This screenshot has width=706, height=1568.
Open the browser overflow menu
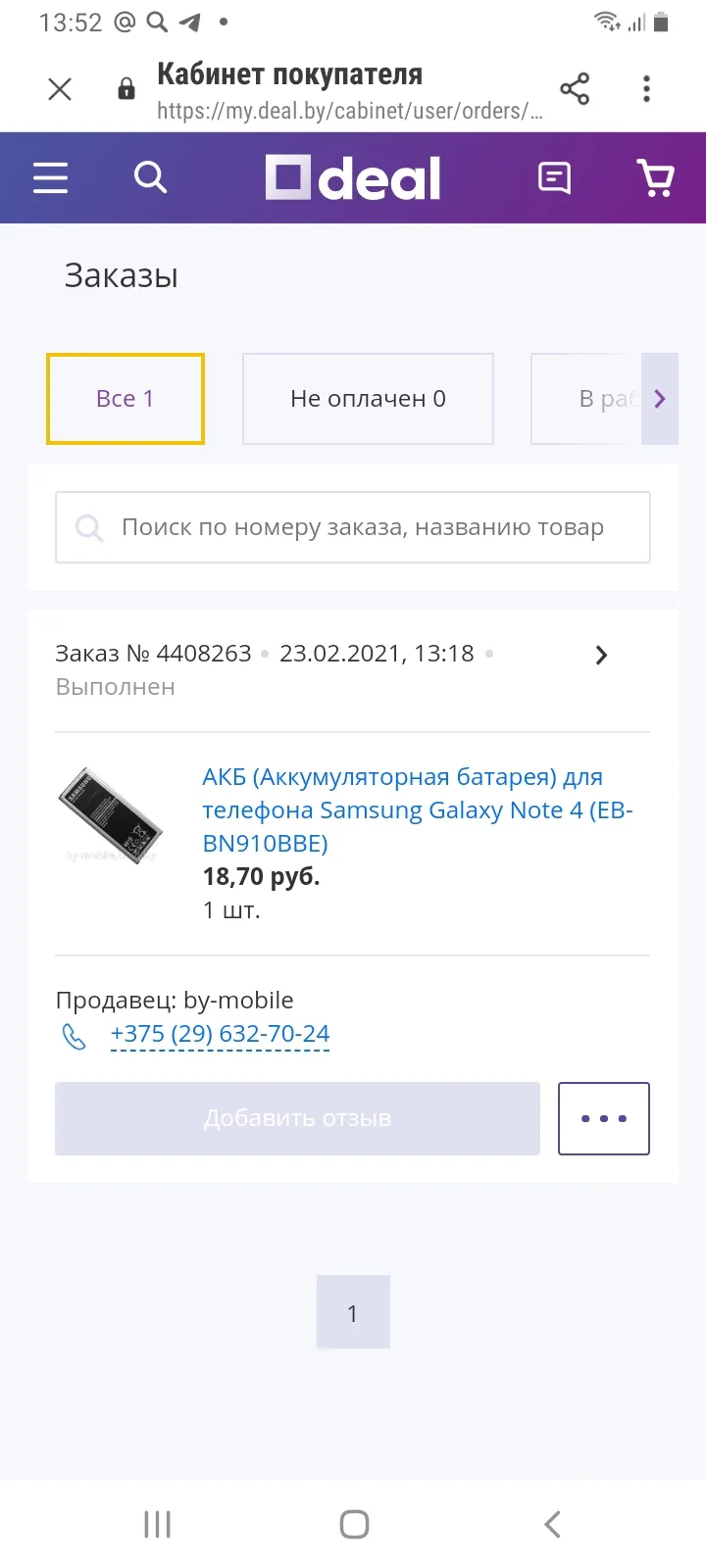[646, 89]
